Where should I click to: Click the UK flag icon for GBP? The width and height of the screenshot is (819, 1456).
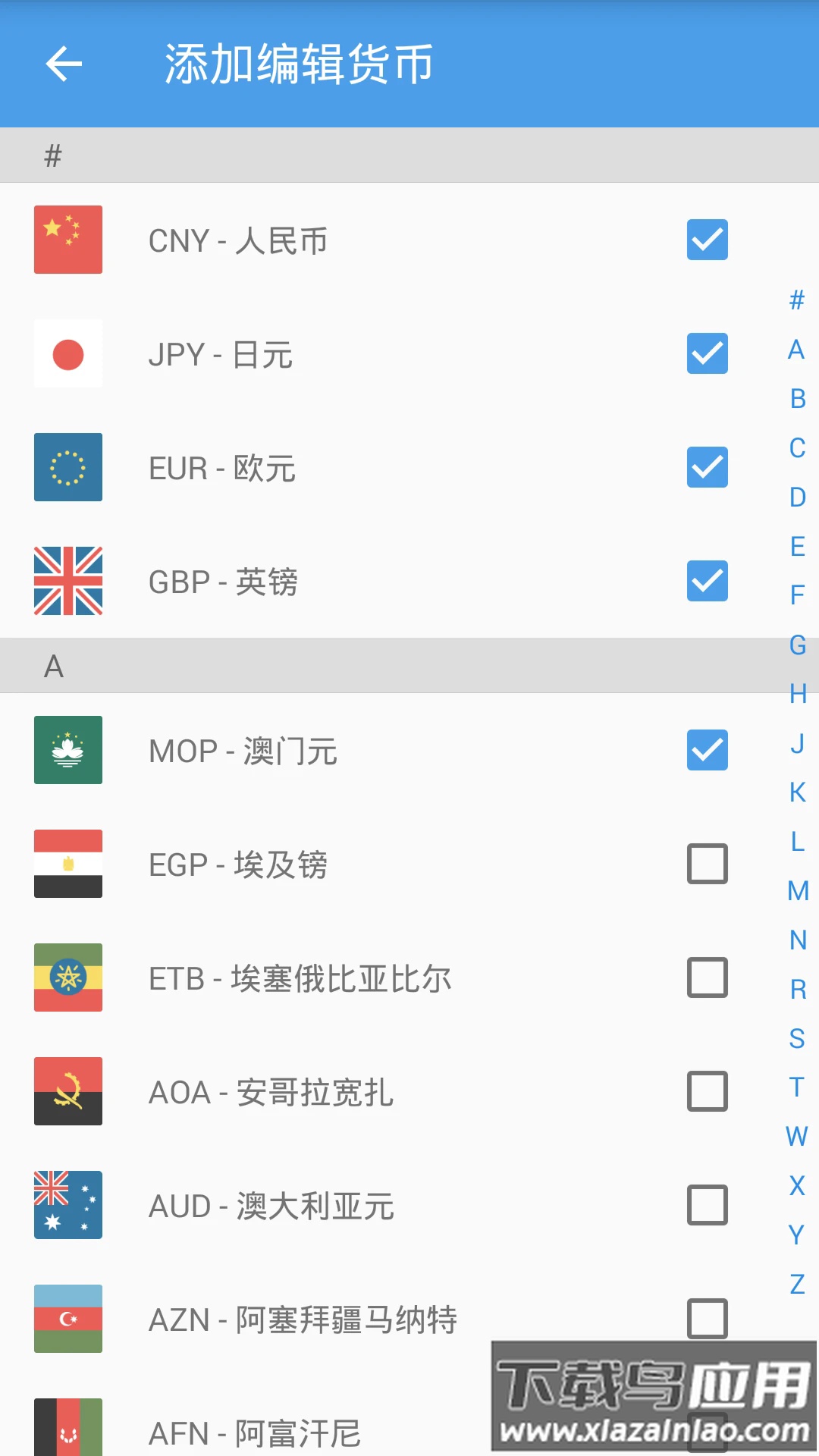(67, 581)
